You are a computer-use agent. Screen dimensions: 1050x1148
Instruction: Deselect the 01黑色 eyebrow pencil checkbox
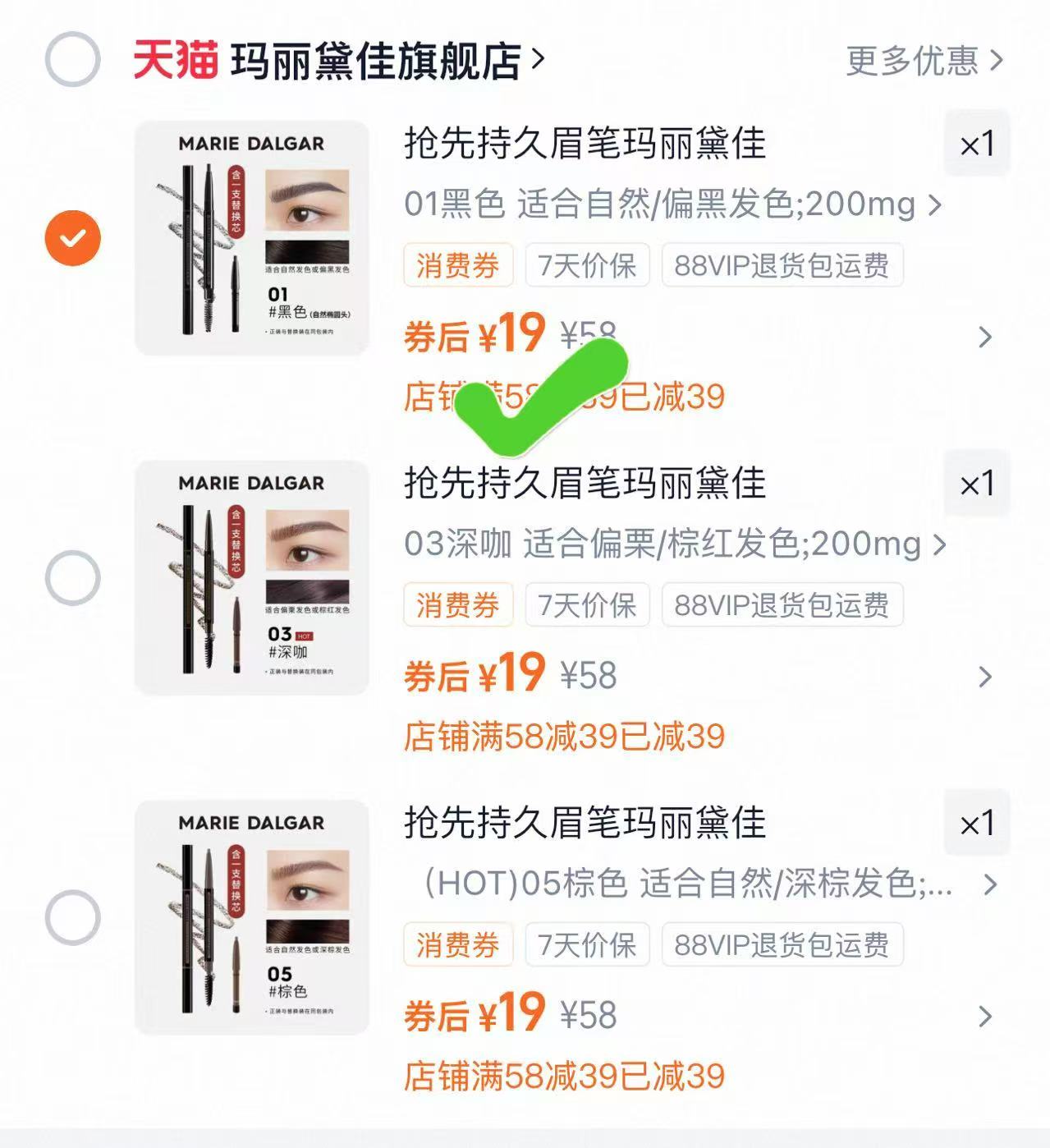tap(72, 238)
